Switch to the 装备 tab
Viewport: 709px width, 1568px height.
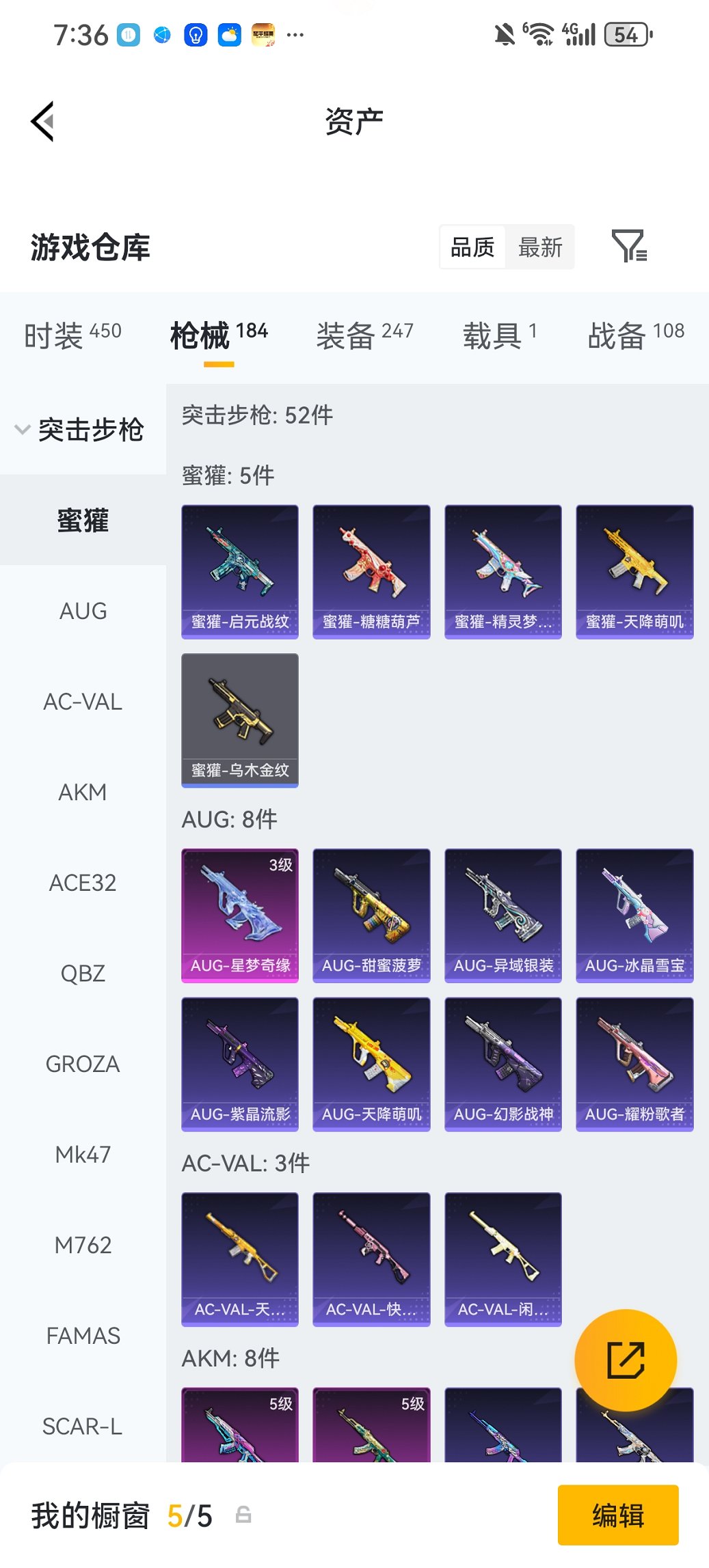pos(364,335)
